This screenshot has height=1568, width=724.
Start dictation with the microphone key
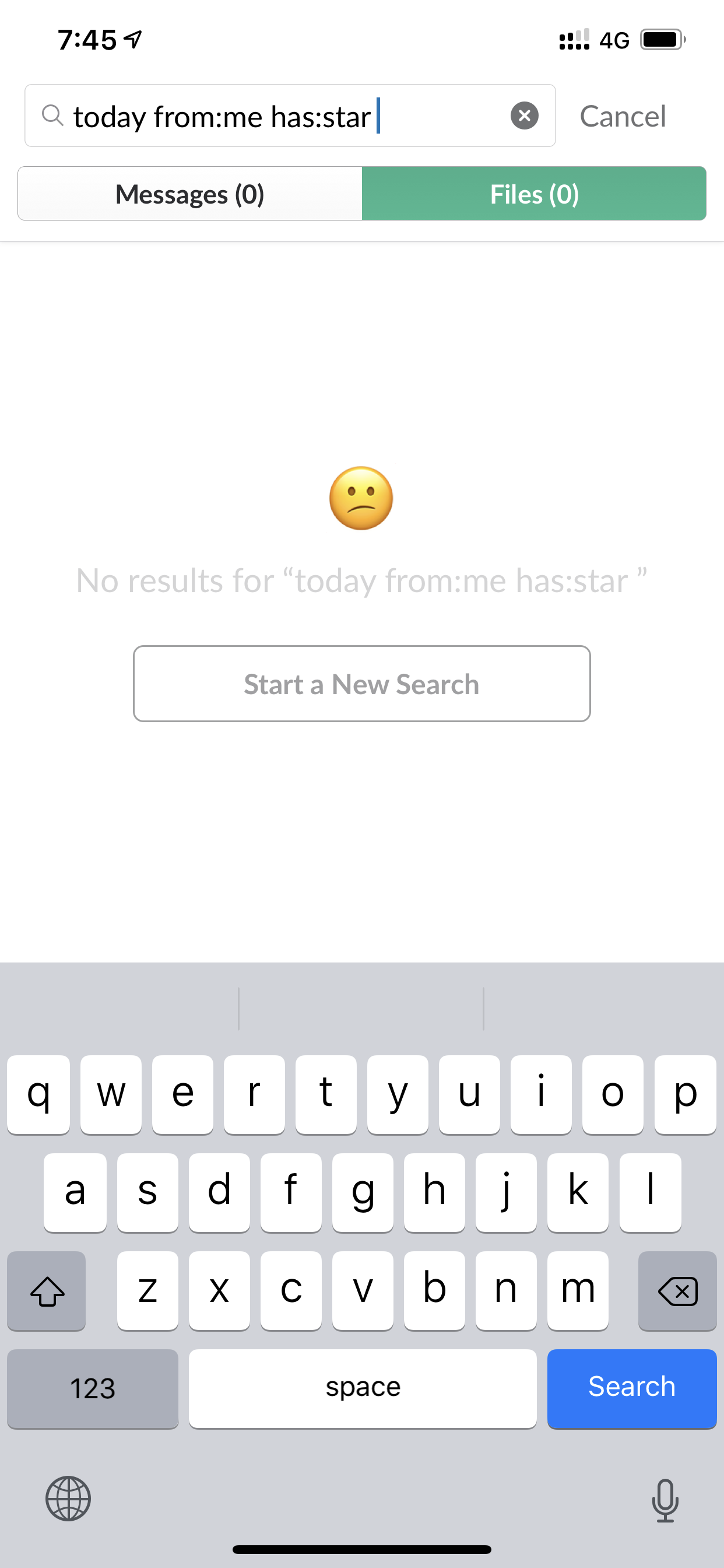[x=665, y=1499]
